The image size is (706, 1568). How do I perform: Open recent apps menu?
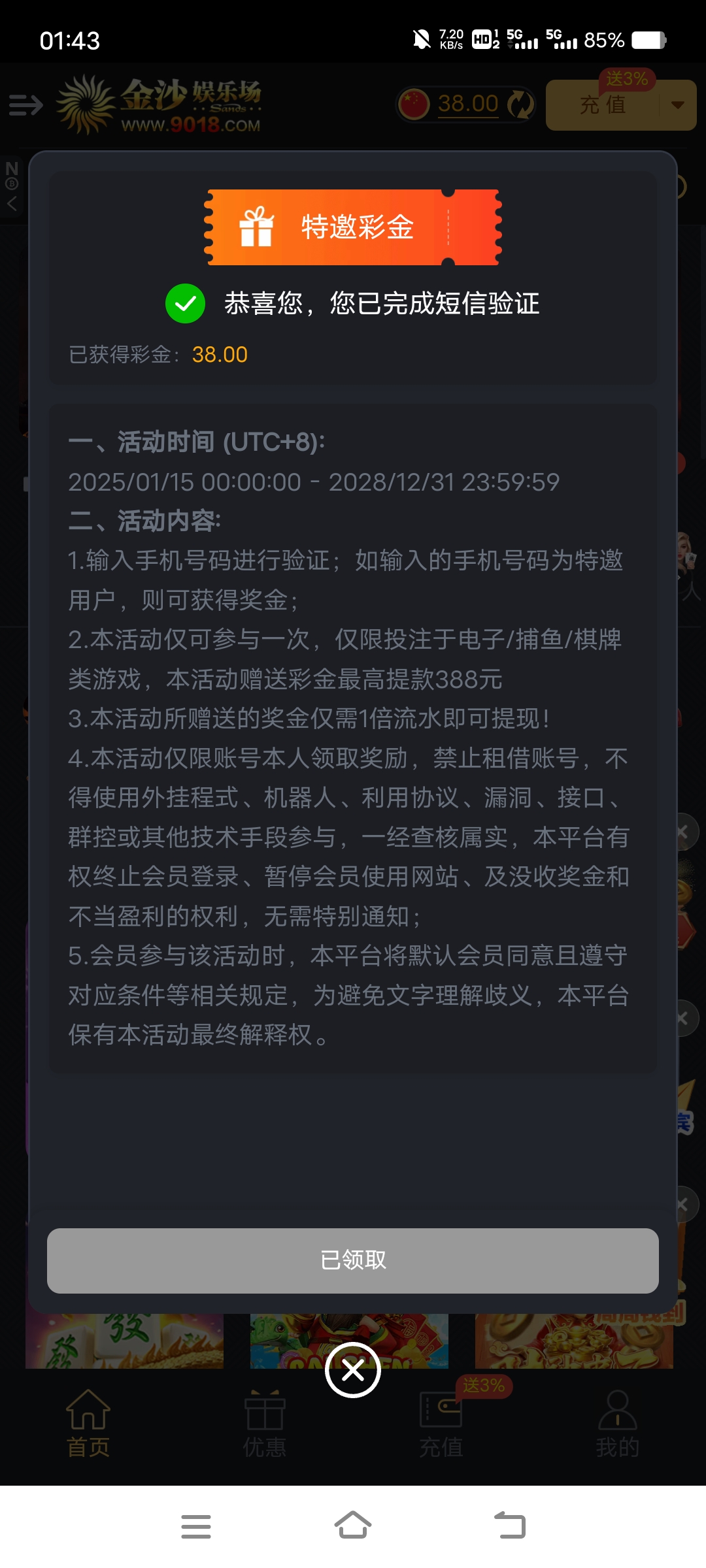point(196,1526)
